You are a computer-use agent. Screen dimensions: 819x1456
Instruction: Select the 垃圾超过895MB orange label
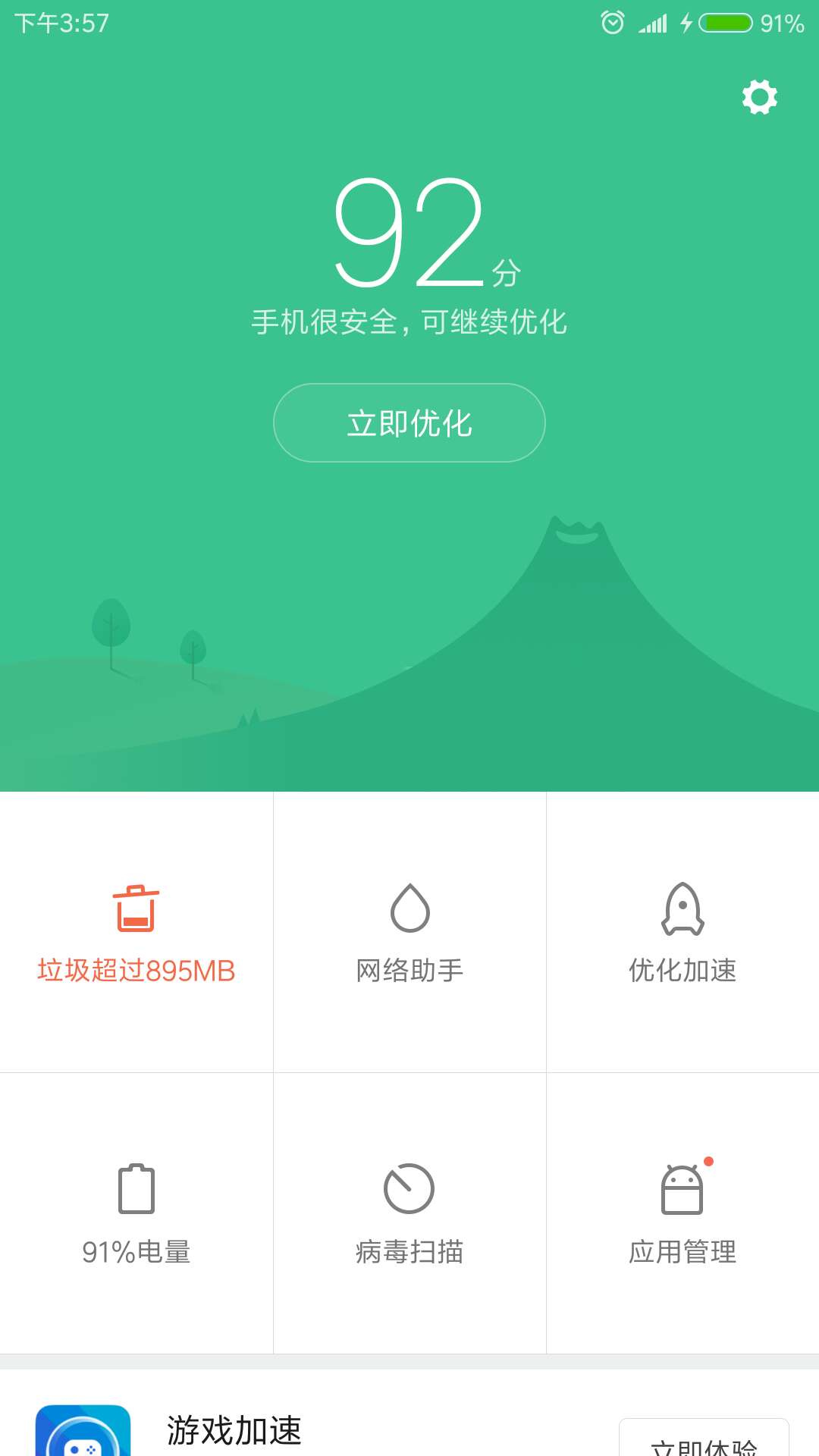pyautogui.click(x=136, y=968)
